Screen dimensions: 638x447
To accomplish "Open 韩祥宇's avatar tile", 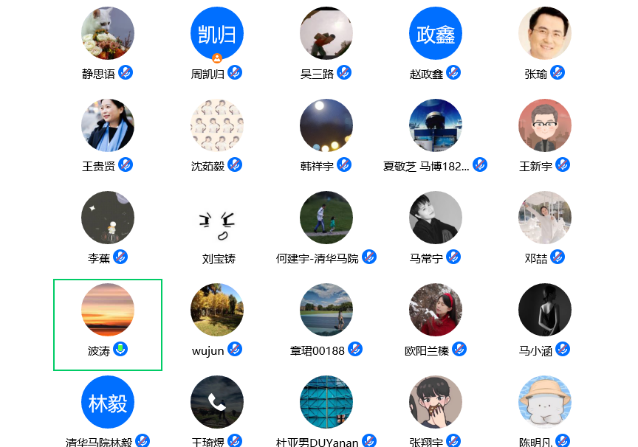I will (x=326, y=126).
